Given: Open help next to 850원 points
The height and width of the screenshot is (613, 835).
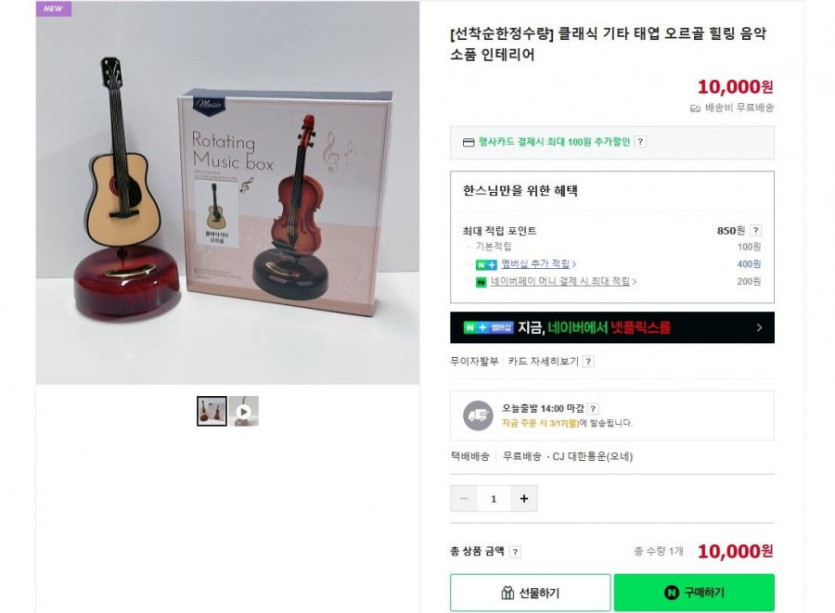Looking at the screenshot, I should coord(756,230).
